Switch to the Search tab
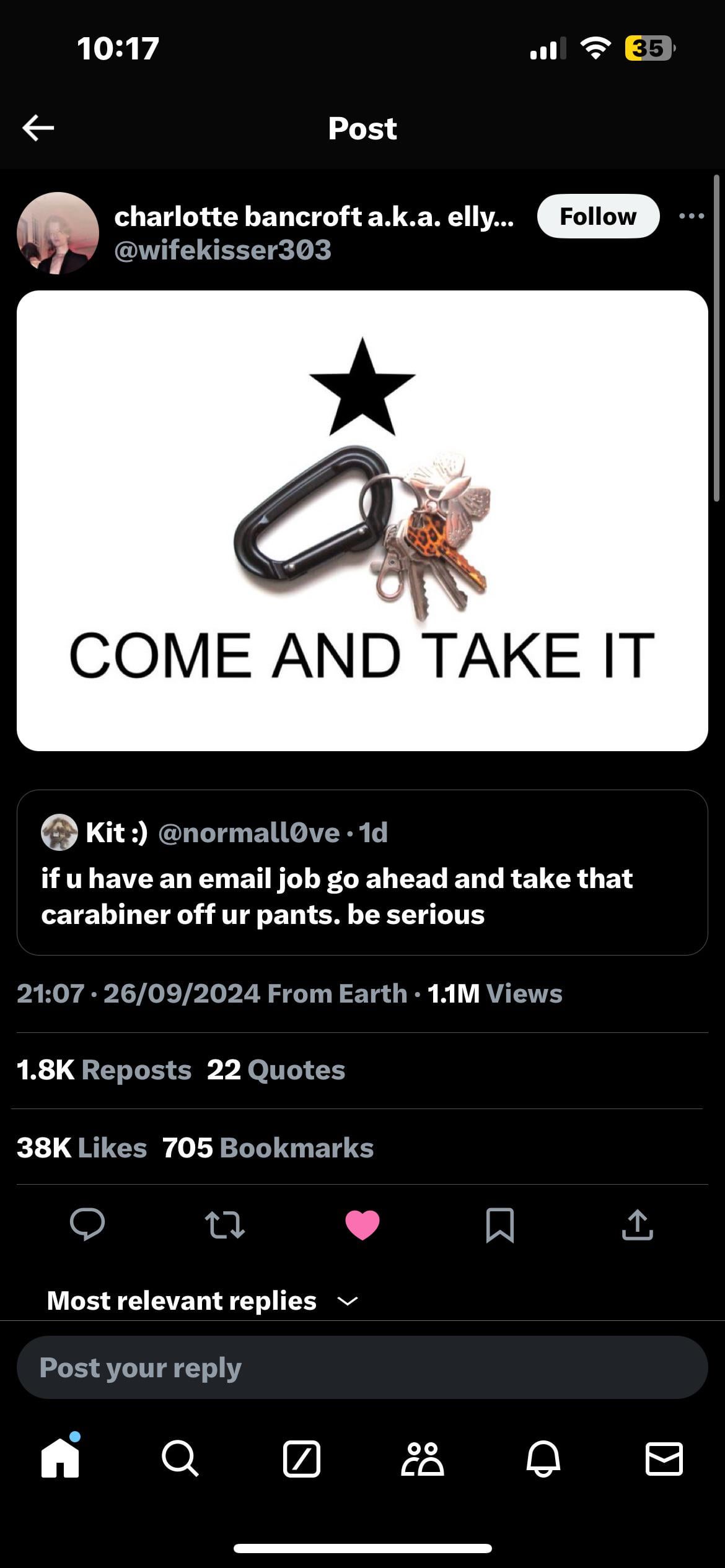The image size is (725, 1568). click(180, 1459)
